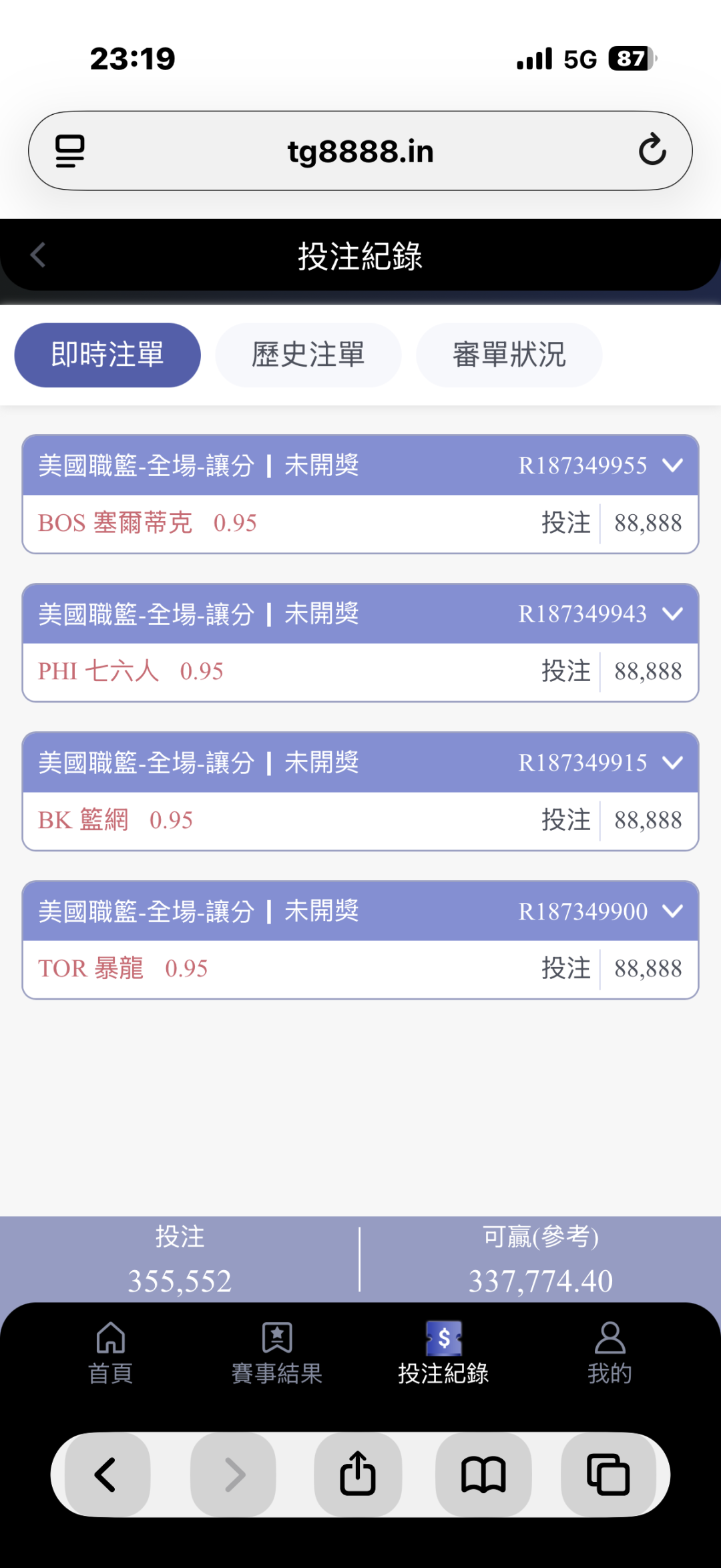Reload the tg8888.in page

tap(652, 150)
